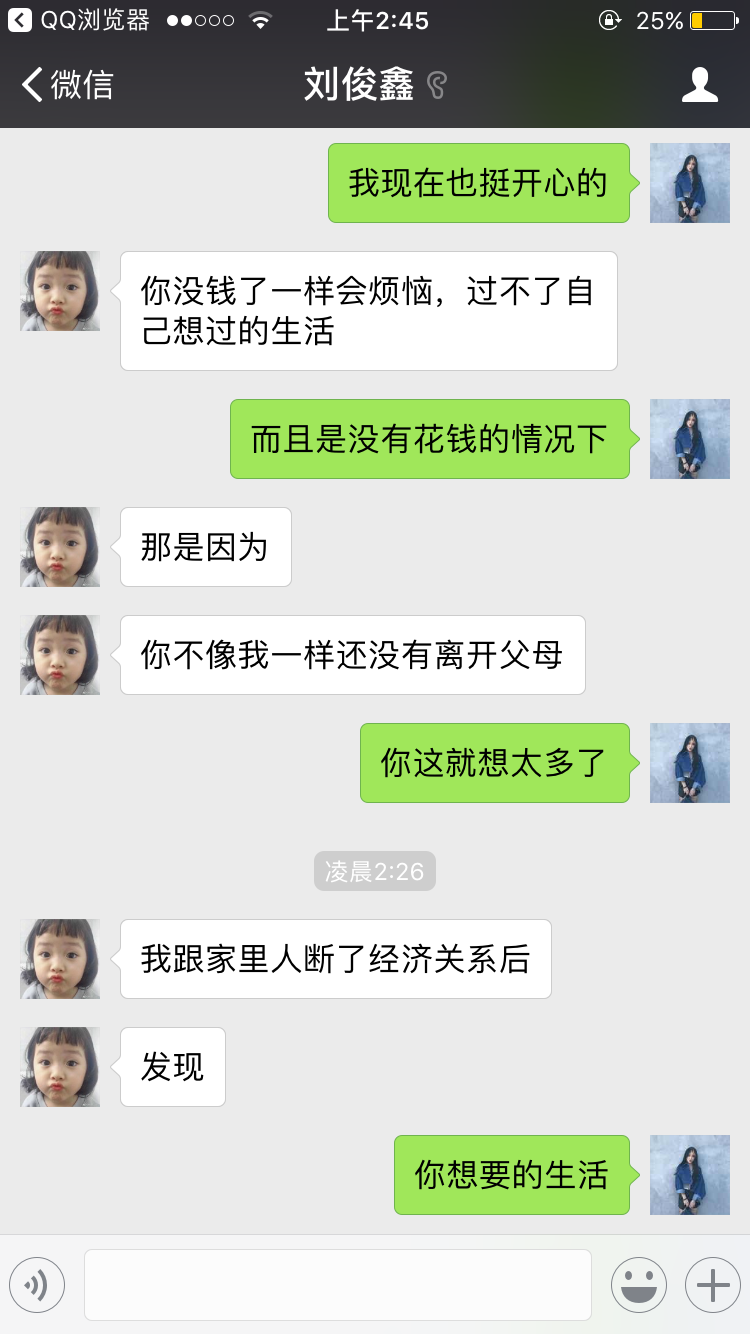The image size is (750, 1334).
Task: Go back to the 微信 chat list
Action: [68, 85]
